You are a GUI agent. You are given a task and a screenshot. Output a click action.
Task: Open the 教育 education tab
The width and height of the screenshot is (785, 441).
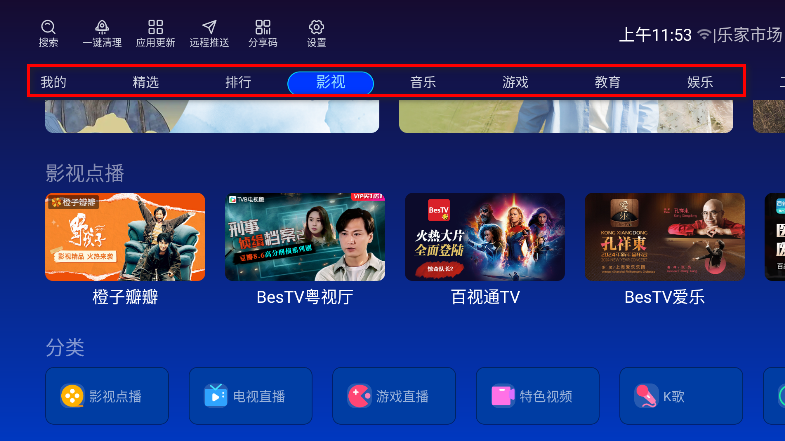pyautogui.click(x=608, y=82)
